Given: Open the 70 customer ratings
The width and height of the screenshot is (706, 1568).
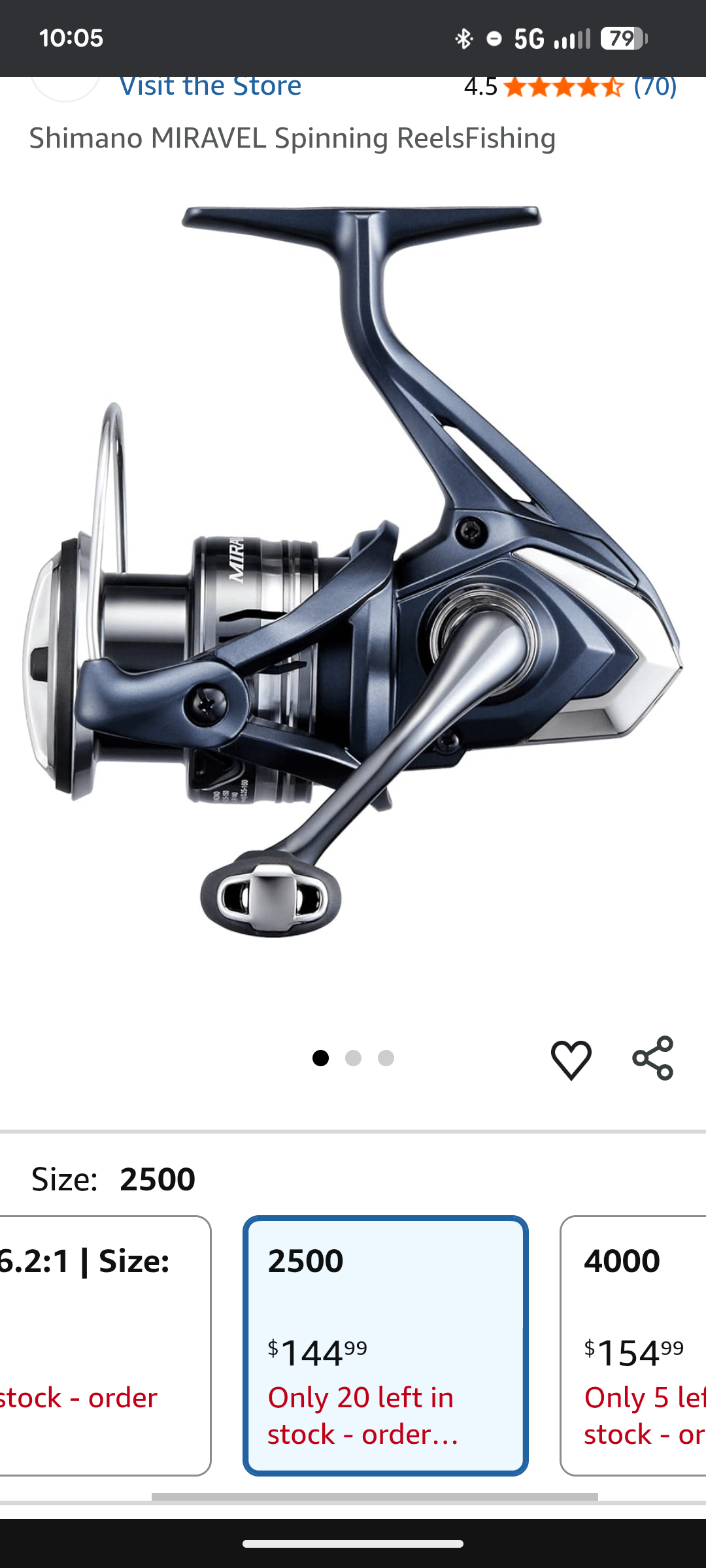Looking at the screenshot, I should click(654, 87).
